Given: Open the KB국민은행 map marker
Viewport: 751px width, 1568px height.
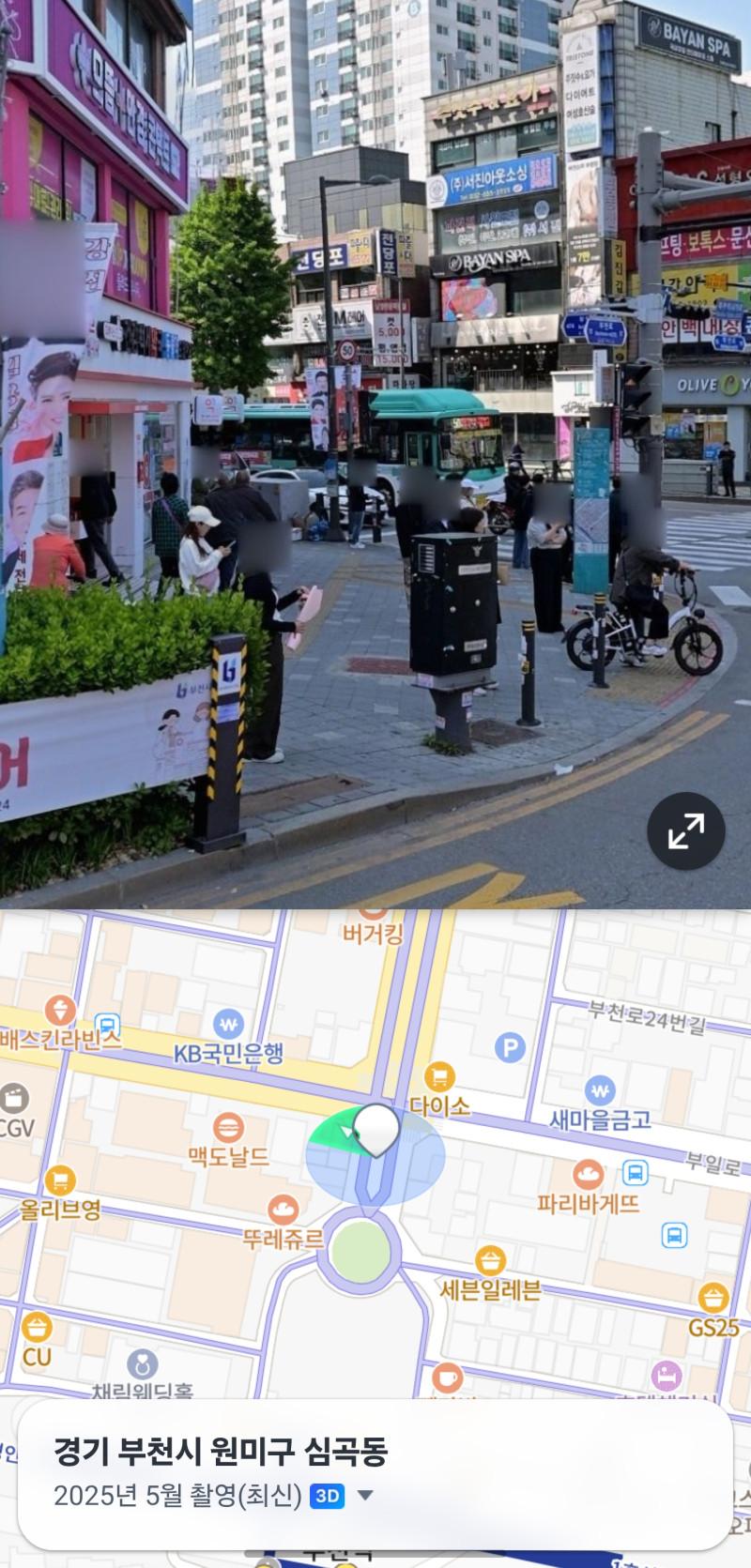Looking at the screenshot, I should pyautogui.click(x=228, y=1025).
